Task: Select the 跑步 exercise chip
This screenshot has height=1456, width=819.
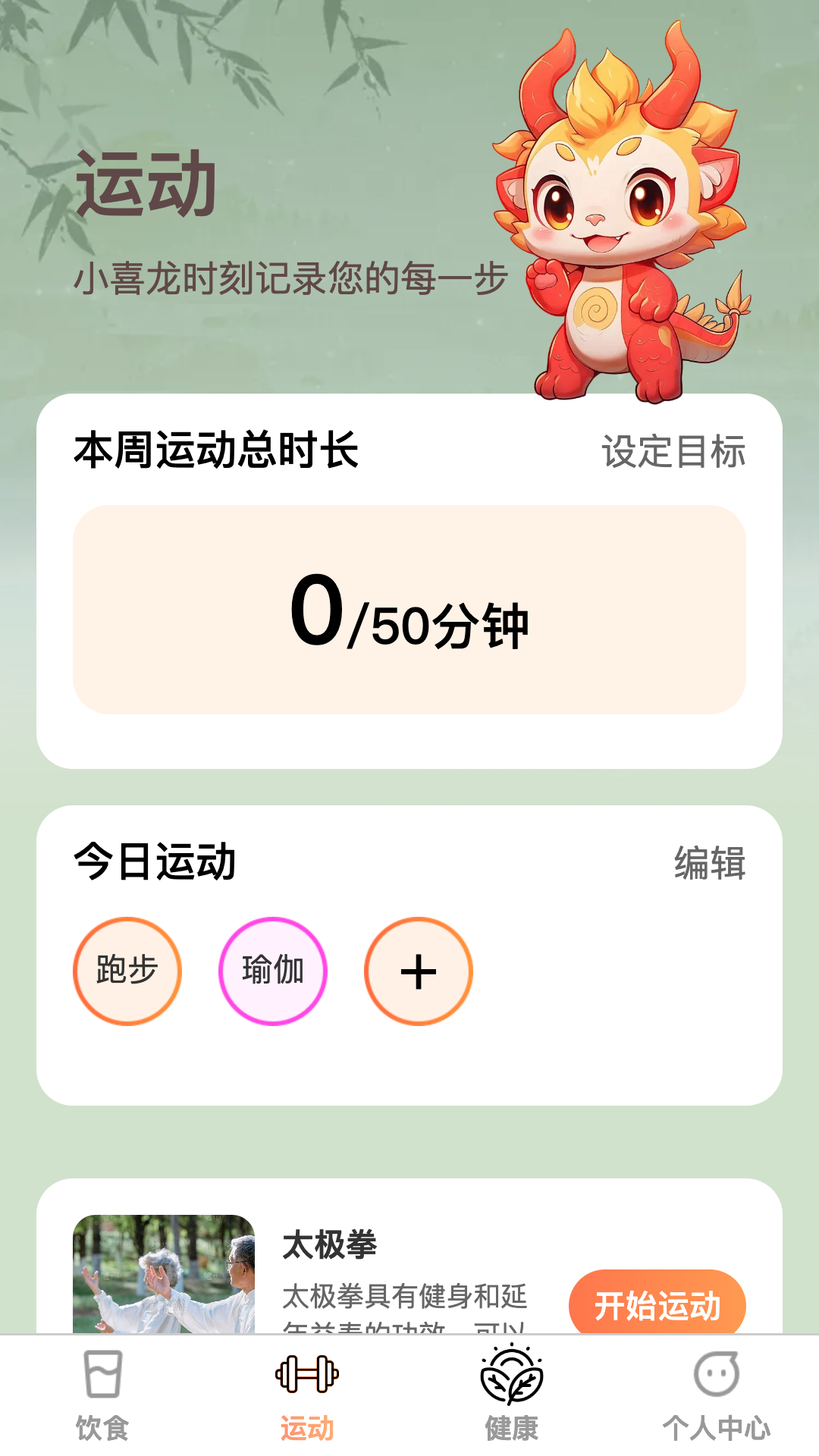Action: (x=127, y=971)
